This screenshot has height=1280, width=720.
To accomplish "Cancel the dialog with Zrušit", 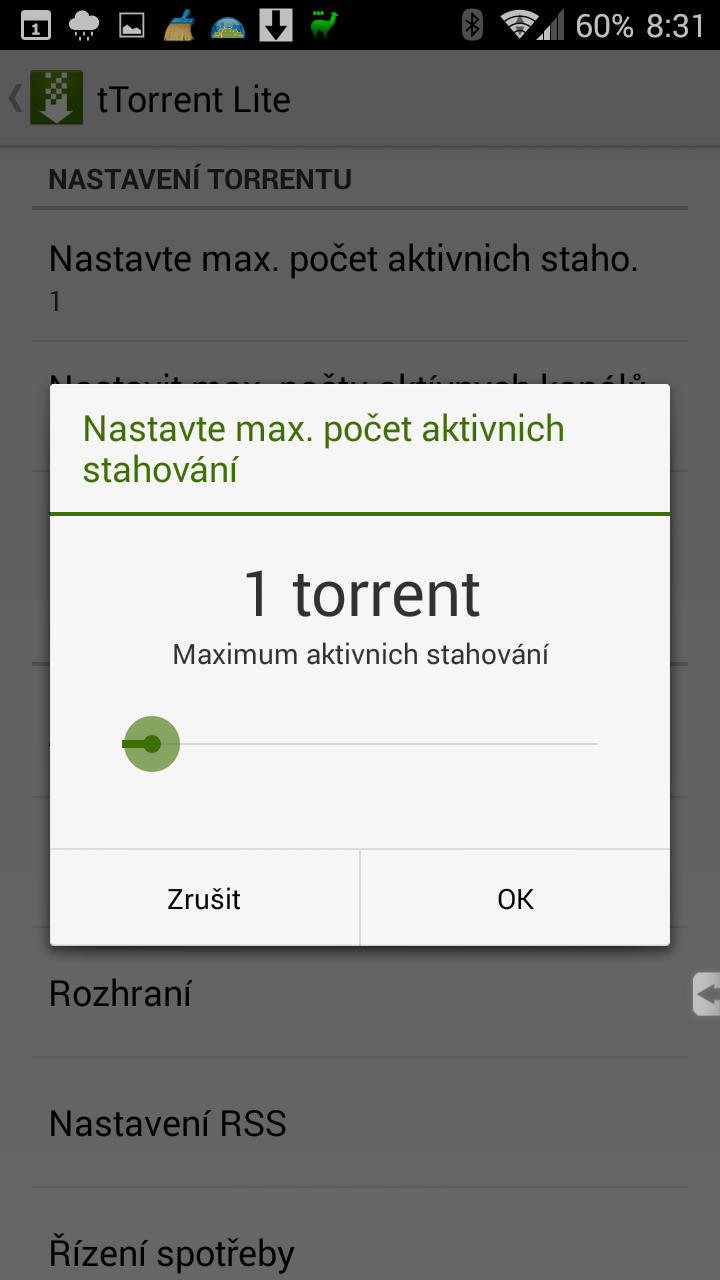I will tap(204, 898).
